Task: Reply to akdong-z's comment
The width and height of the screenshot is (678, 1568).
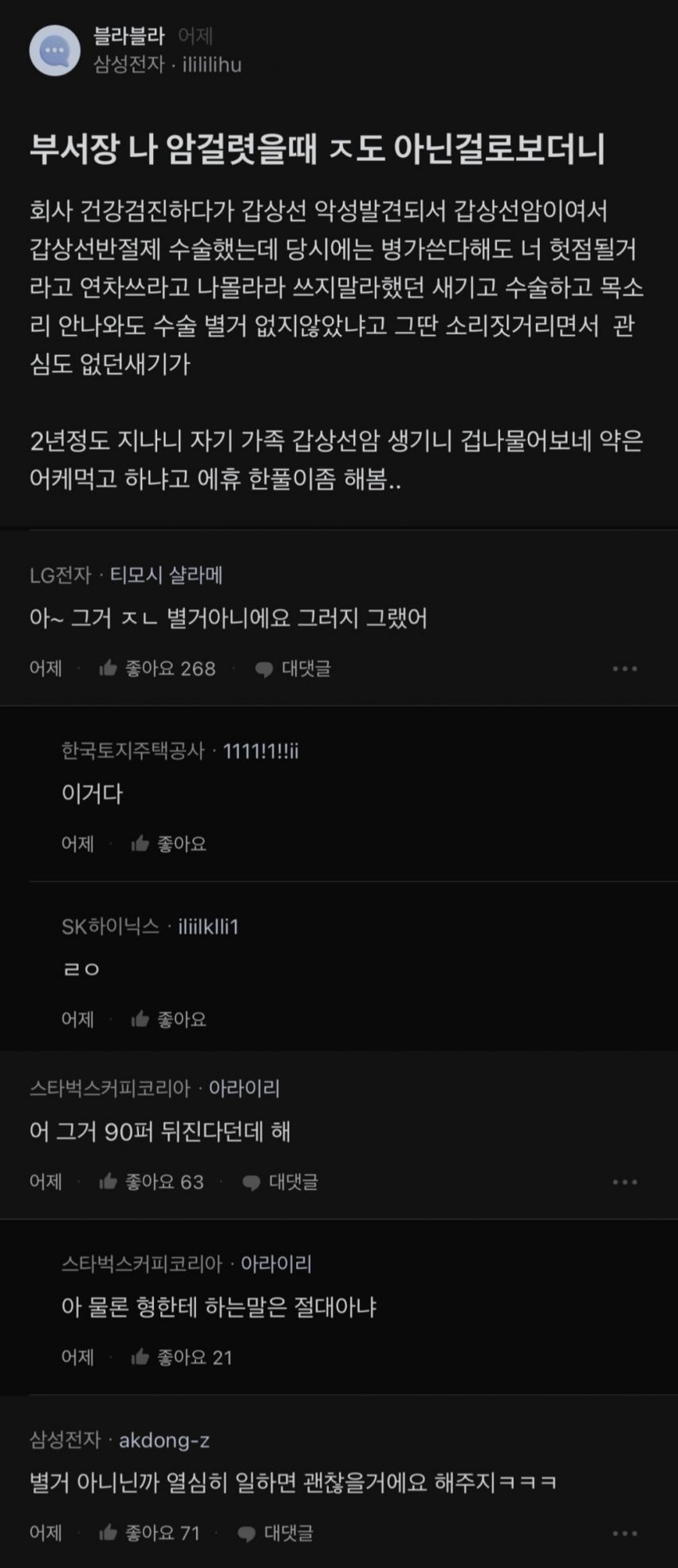Action: point(276,1533)
